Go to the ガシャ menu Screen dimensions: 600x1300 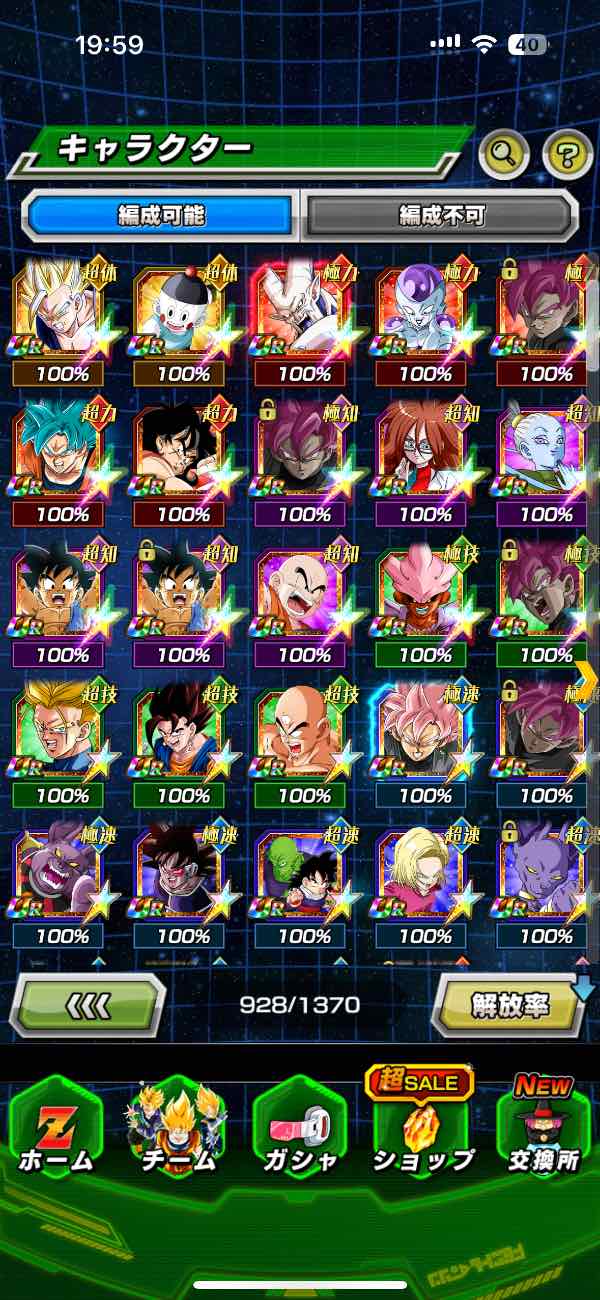(x=299, y=1128)
